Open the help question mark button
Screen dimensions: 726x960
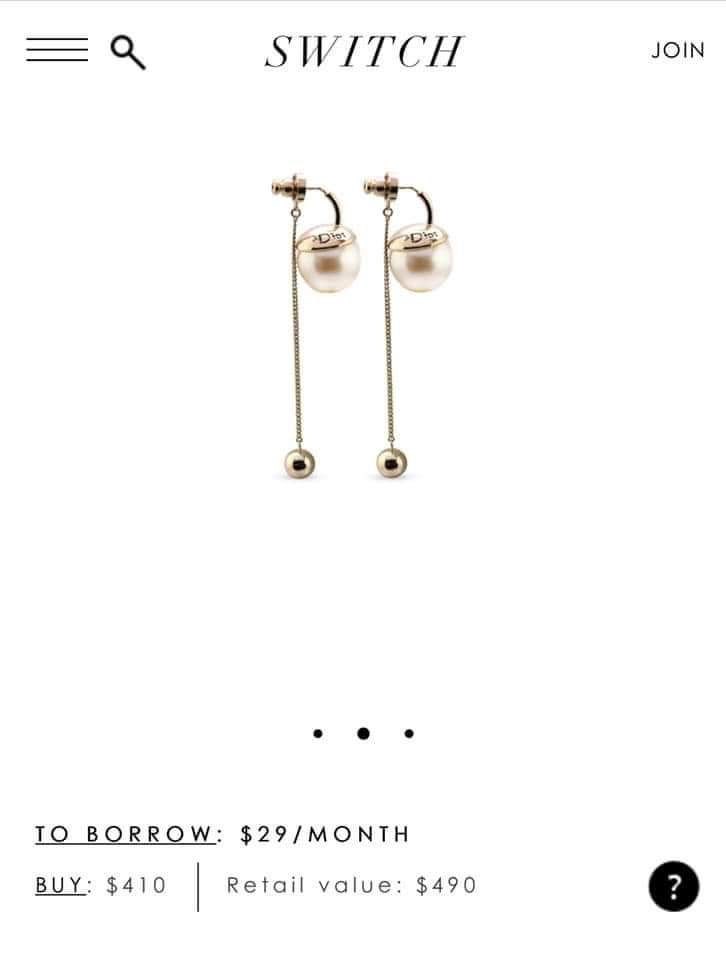click(673, 886)
